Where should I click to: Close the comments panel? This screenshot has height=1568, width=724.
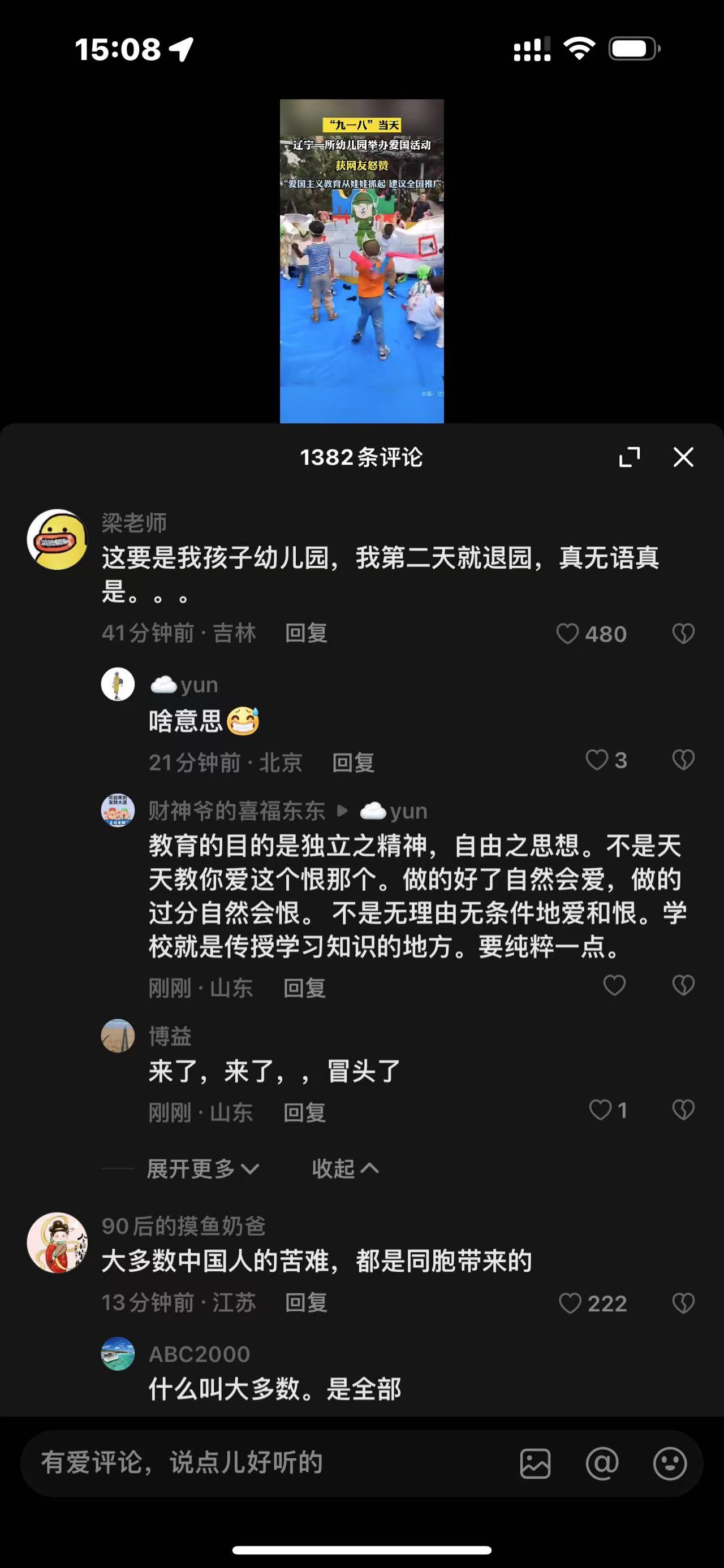click(x=683, y=458)
